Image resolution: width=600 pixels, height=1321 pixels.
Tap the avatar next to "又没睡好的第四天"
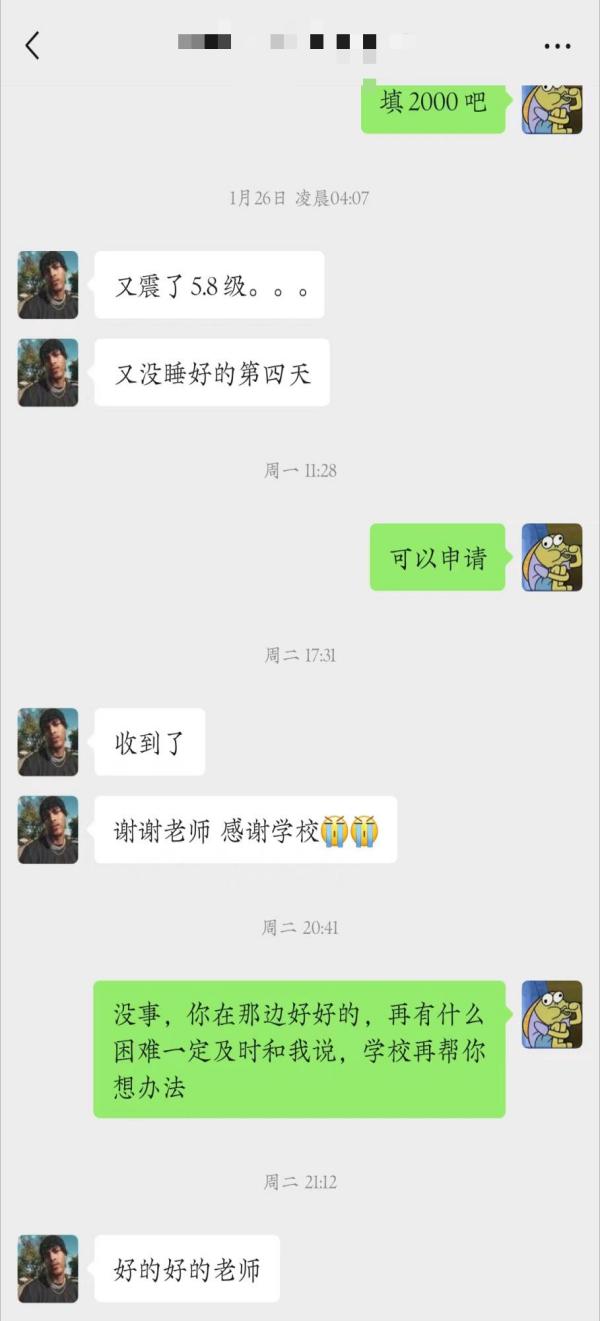click(48, 373)
